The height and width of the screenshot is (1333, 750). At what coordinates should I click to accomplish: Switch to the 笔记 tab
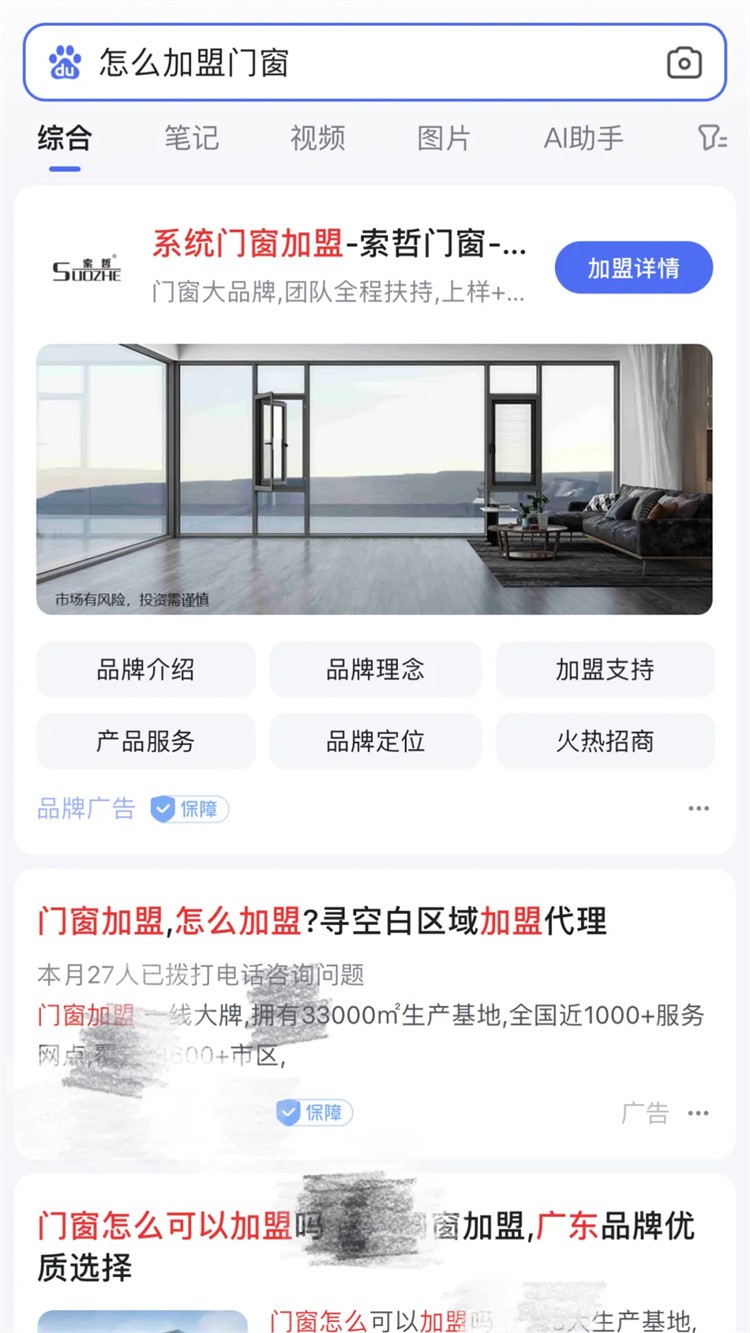(x=191, y=138)
